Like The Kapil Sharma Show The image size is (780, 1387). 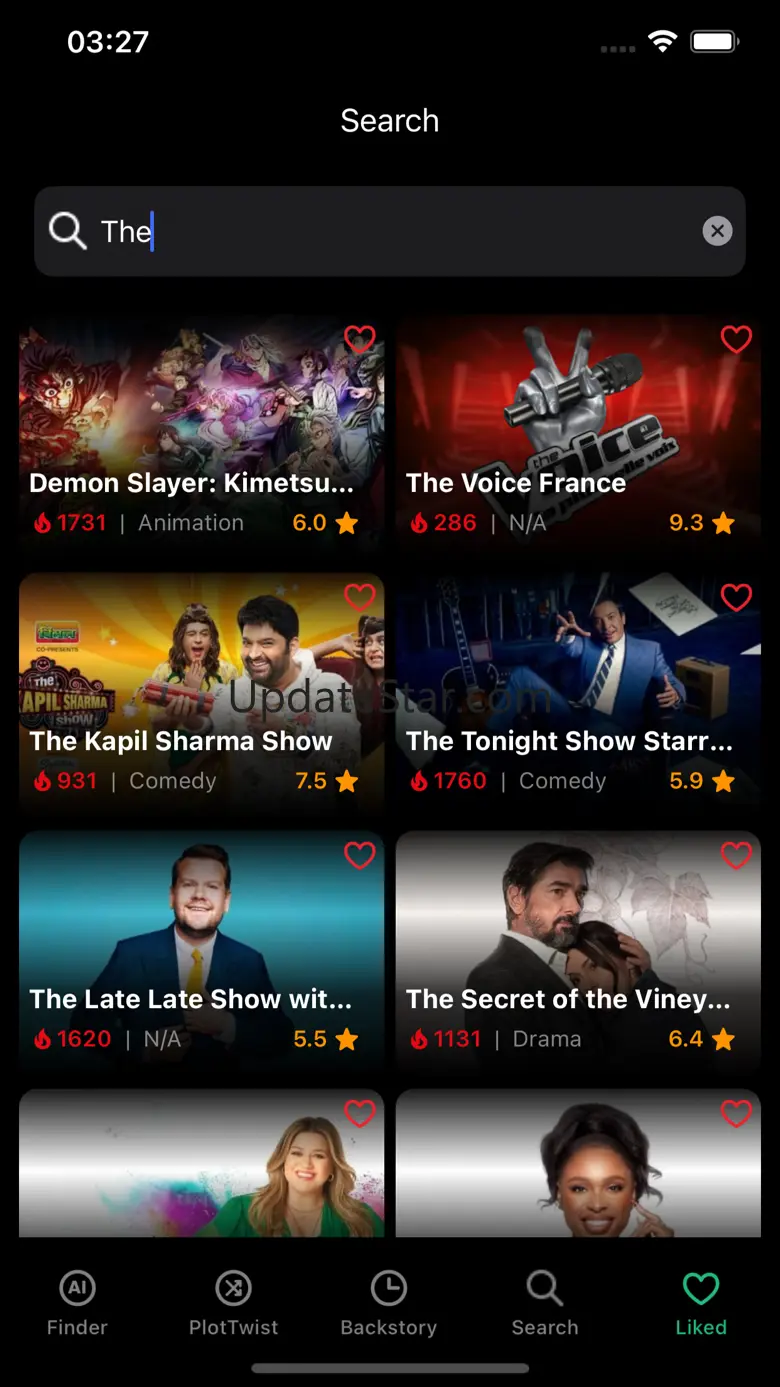coord(359,598)
